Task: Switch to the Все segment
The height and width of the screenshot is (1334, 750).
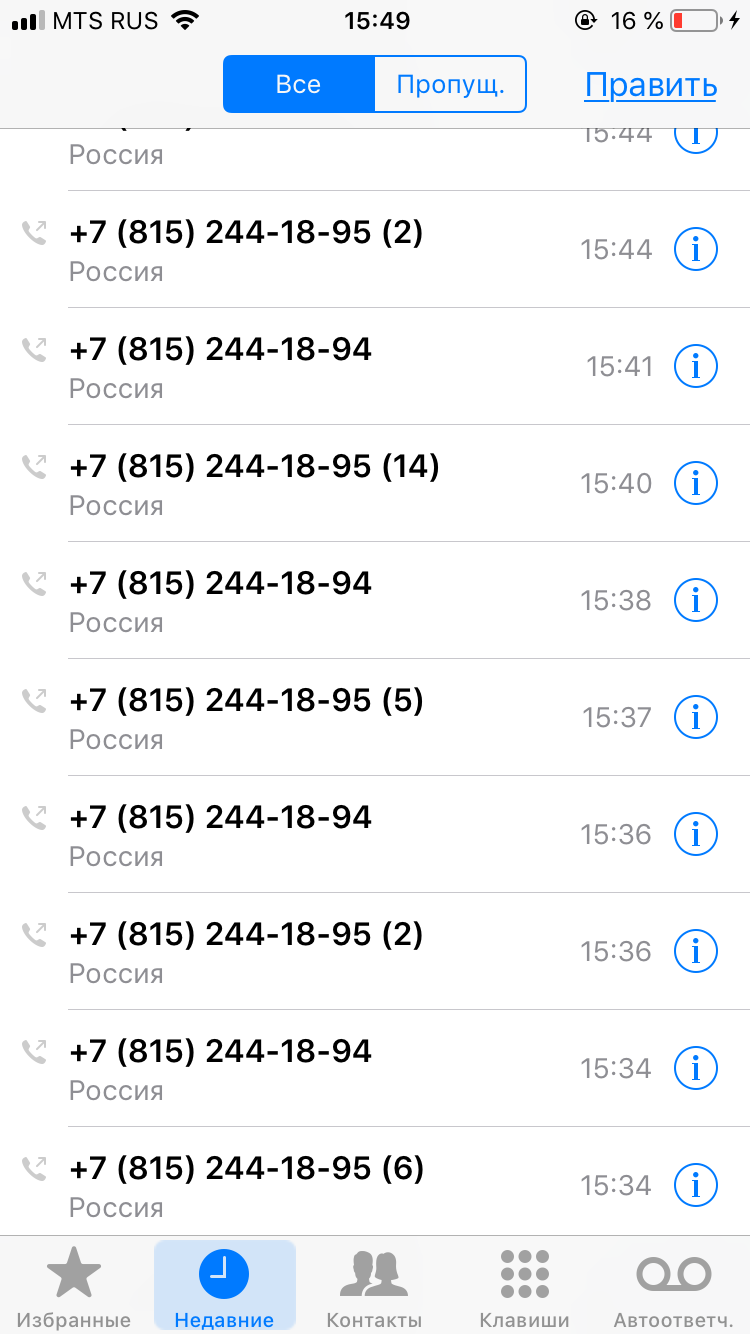Action: tap(299, 84)
